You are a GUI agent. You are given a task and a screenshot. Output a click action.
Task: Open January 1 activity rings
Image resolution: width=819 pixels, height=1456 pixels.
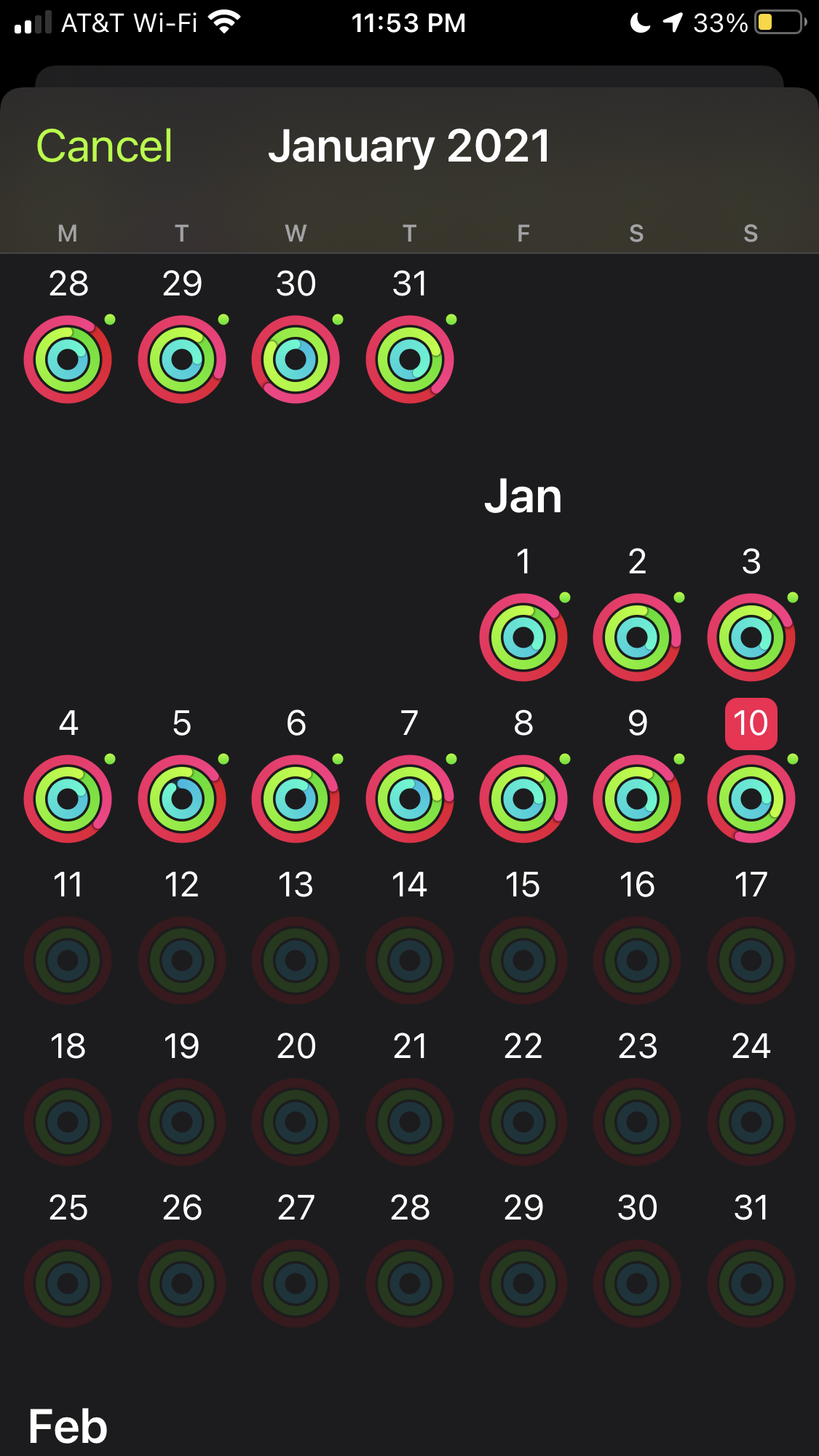[523, 637]
